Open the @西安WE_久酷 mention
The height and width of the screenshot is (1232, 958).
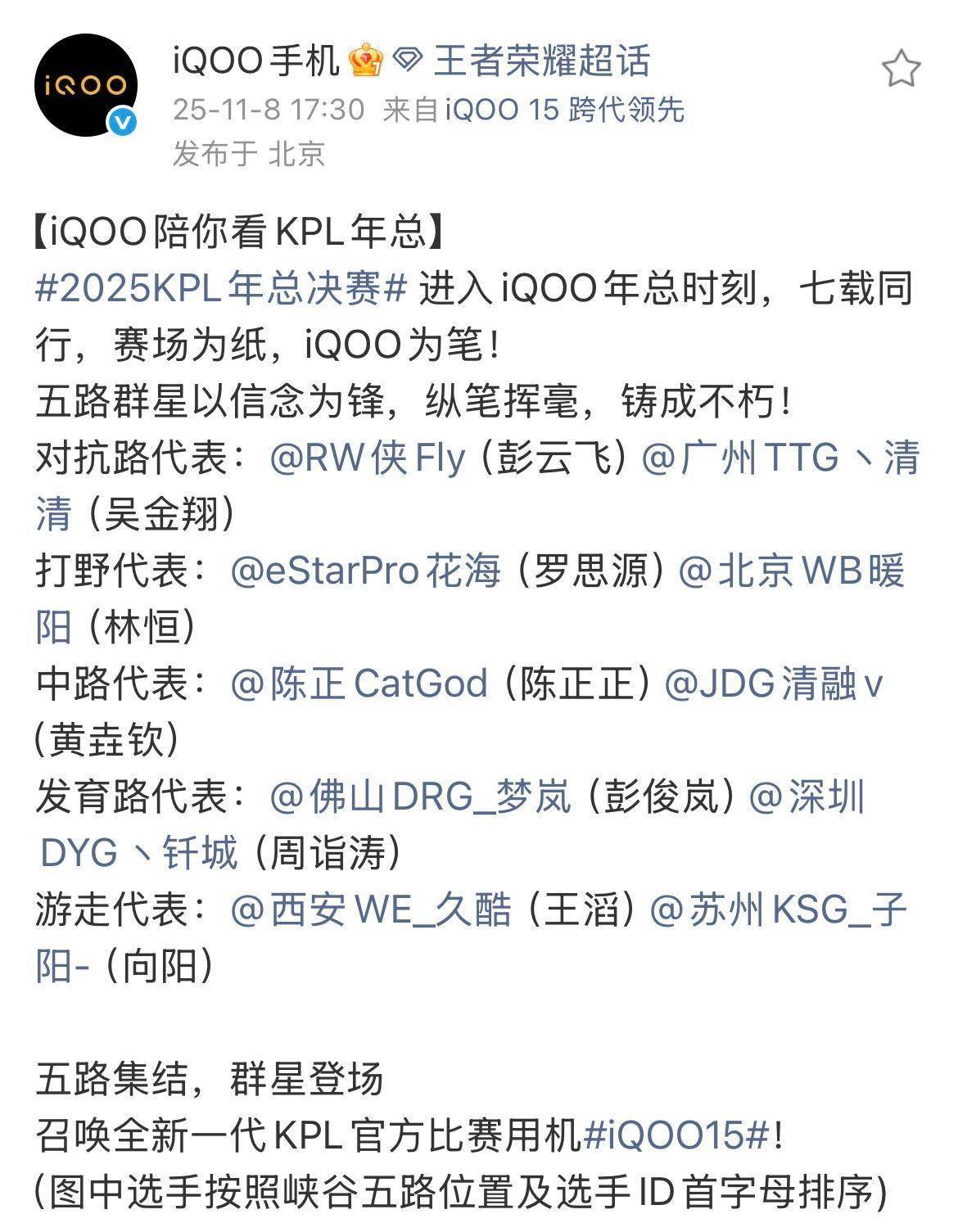click(371, 909)
